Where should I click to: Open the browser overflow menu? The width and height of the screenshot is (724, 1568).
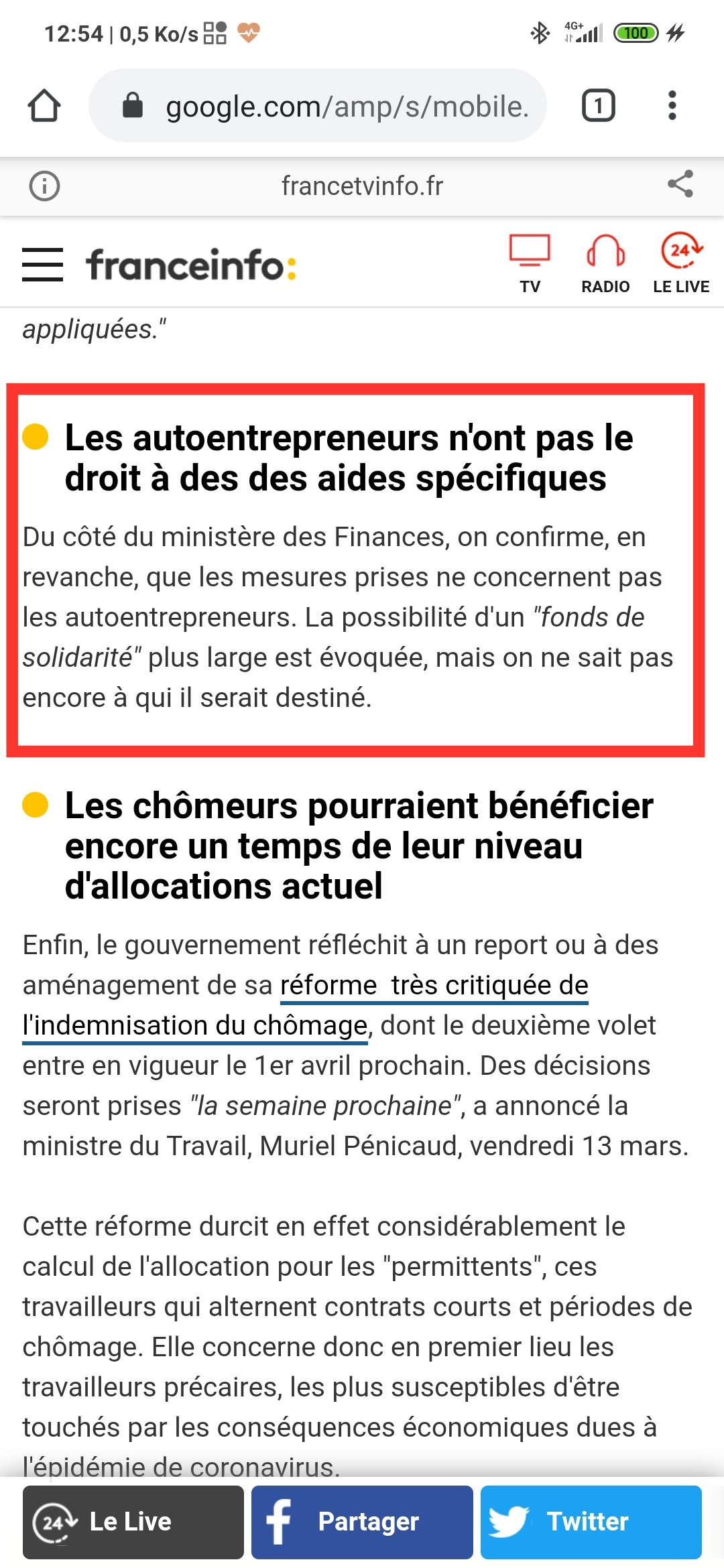point(672,106)
